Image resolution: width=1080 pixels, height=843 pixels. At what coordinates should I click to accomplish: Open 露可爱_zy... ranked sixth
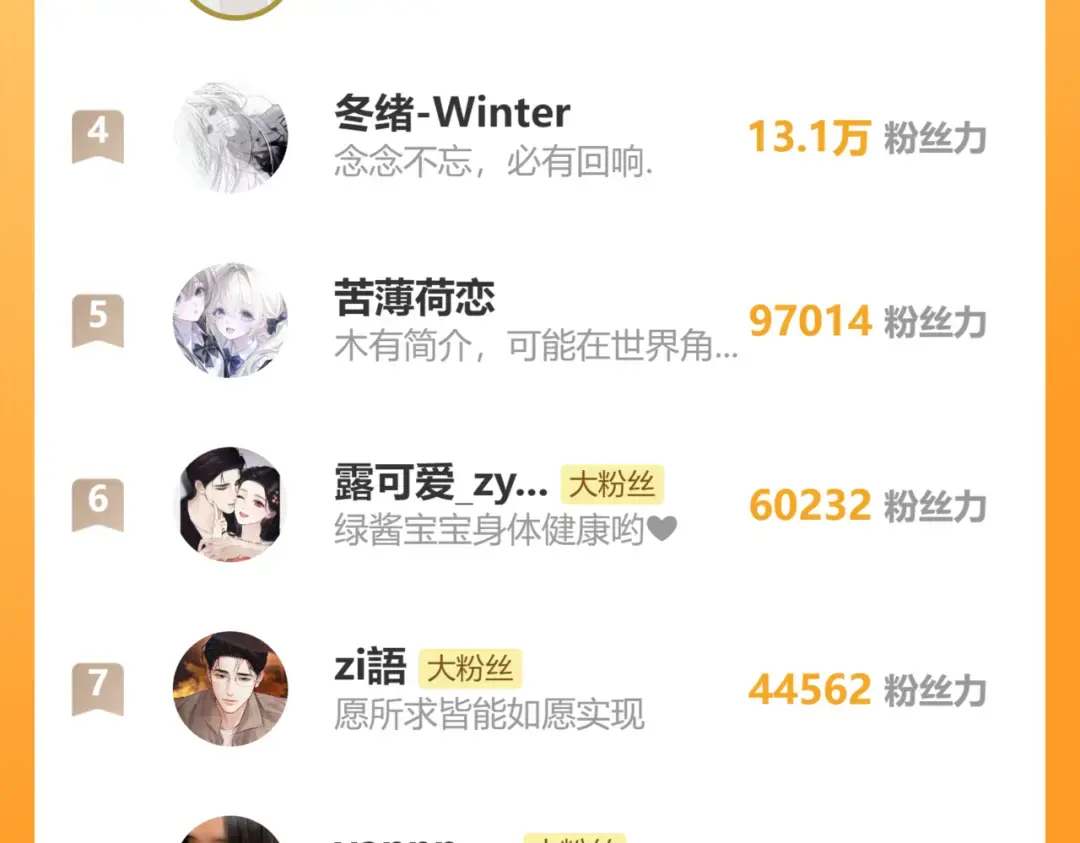[539, 504]
